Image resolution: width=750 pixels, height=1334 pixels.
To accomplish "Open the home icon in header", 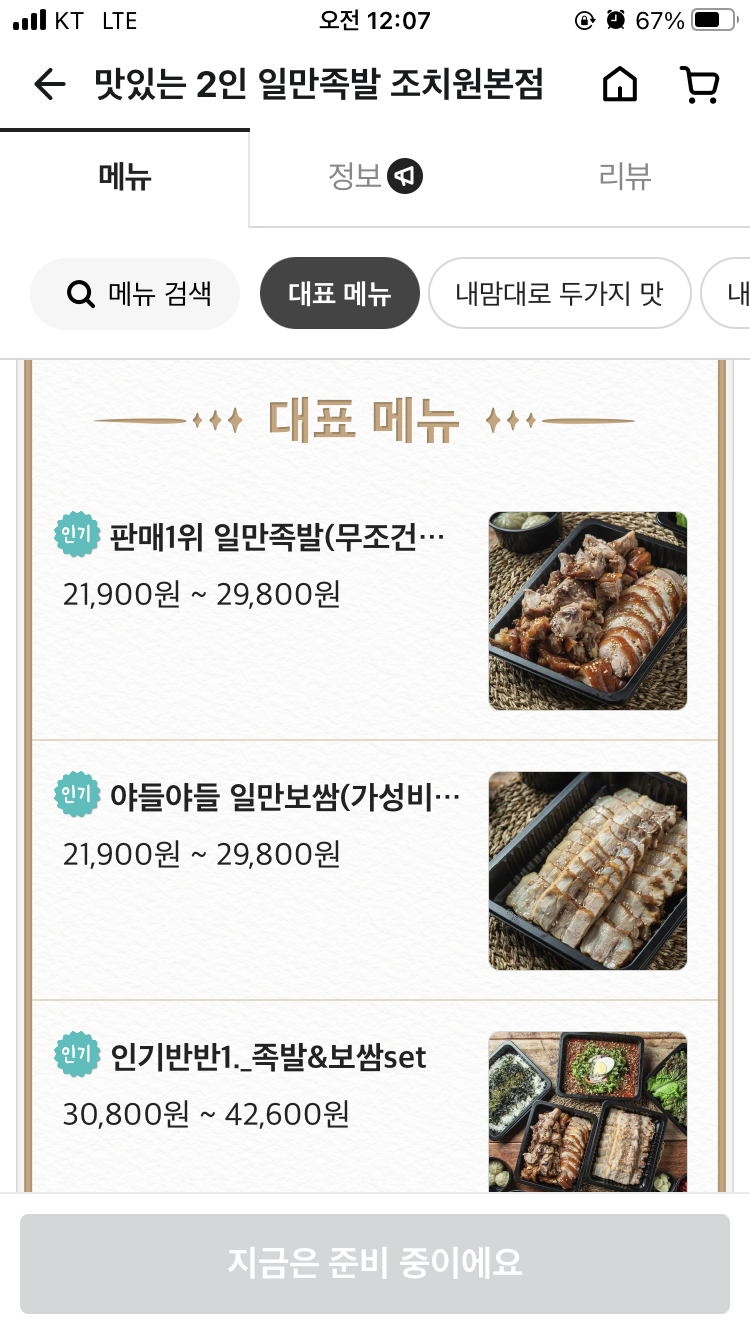I will click(x=620, y=86).
